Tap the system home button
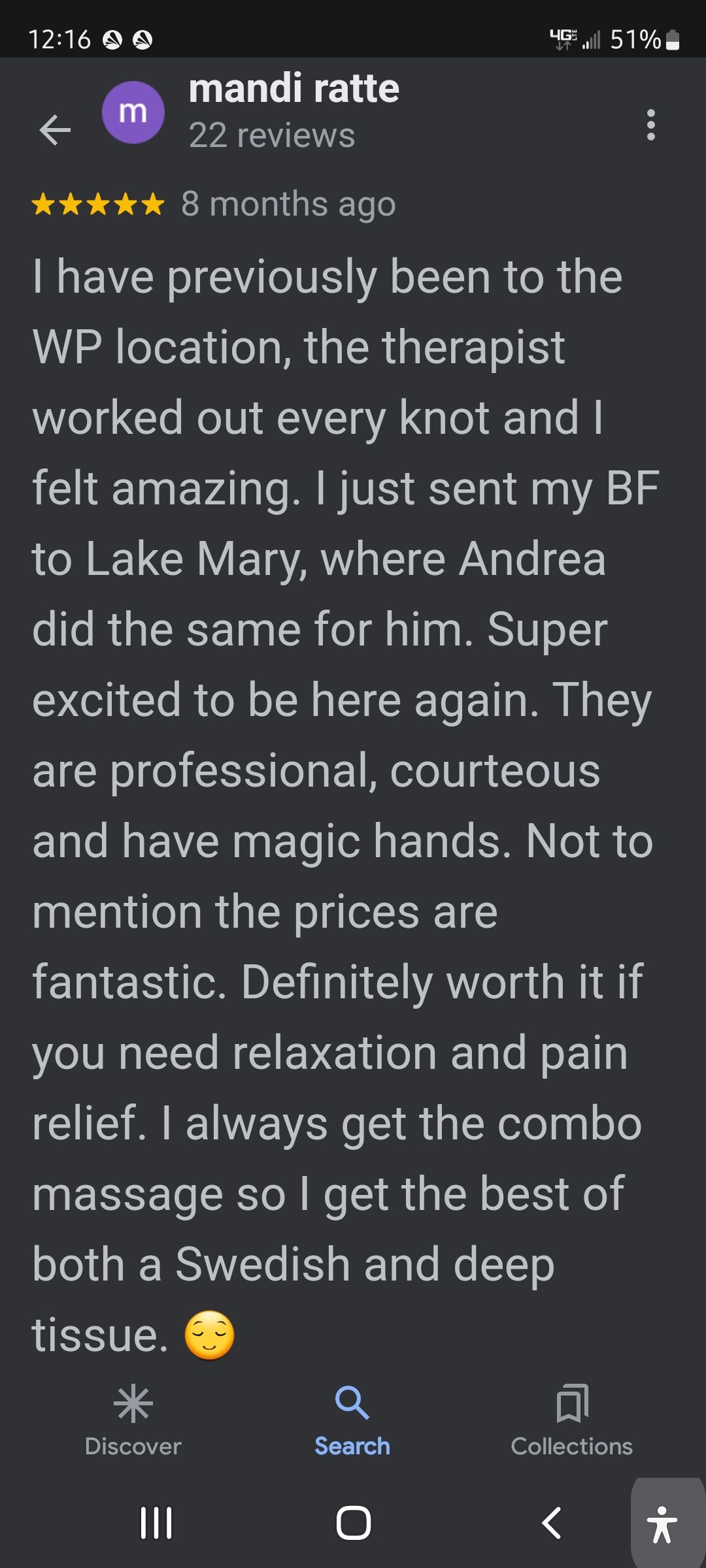Screen dimensions: 706x1568 [353, 1523]
